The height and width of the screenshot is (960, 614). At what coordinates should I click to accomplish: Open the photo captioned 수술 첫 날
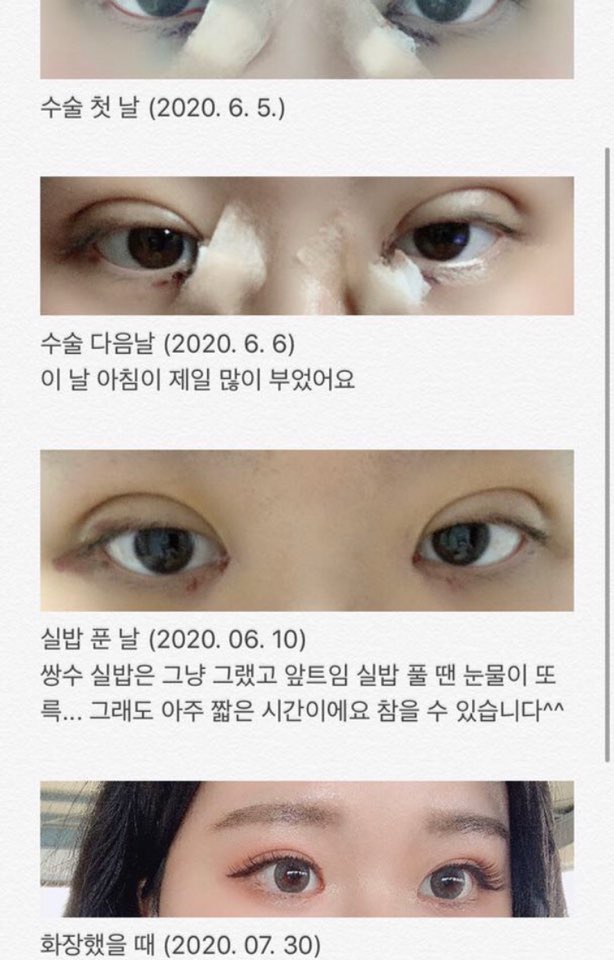tap(307, 38)
